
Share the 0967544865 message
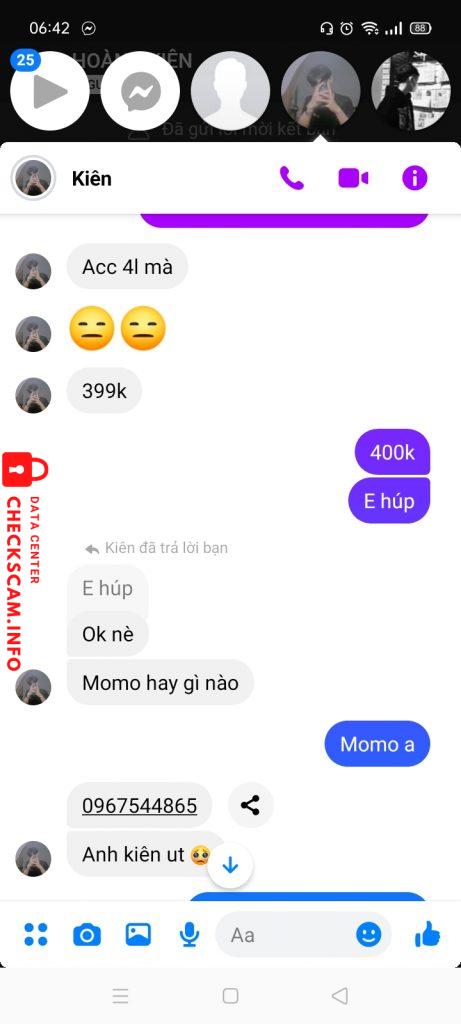pos(251,805)
